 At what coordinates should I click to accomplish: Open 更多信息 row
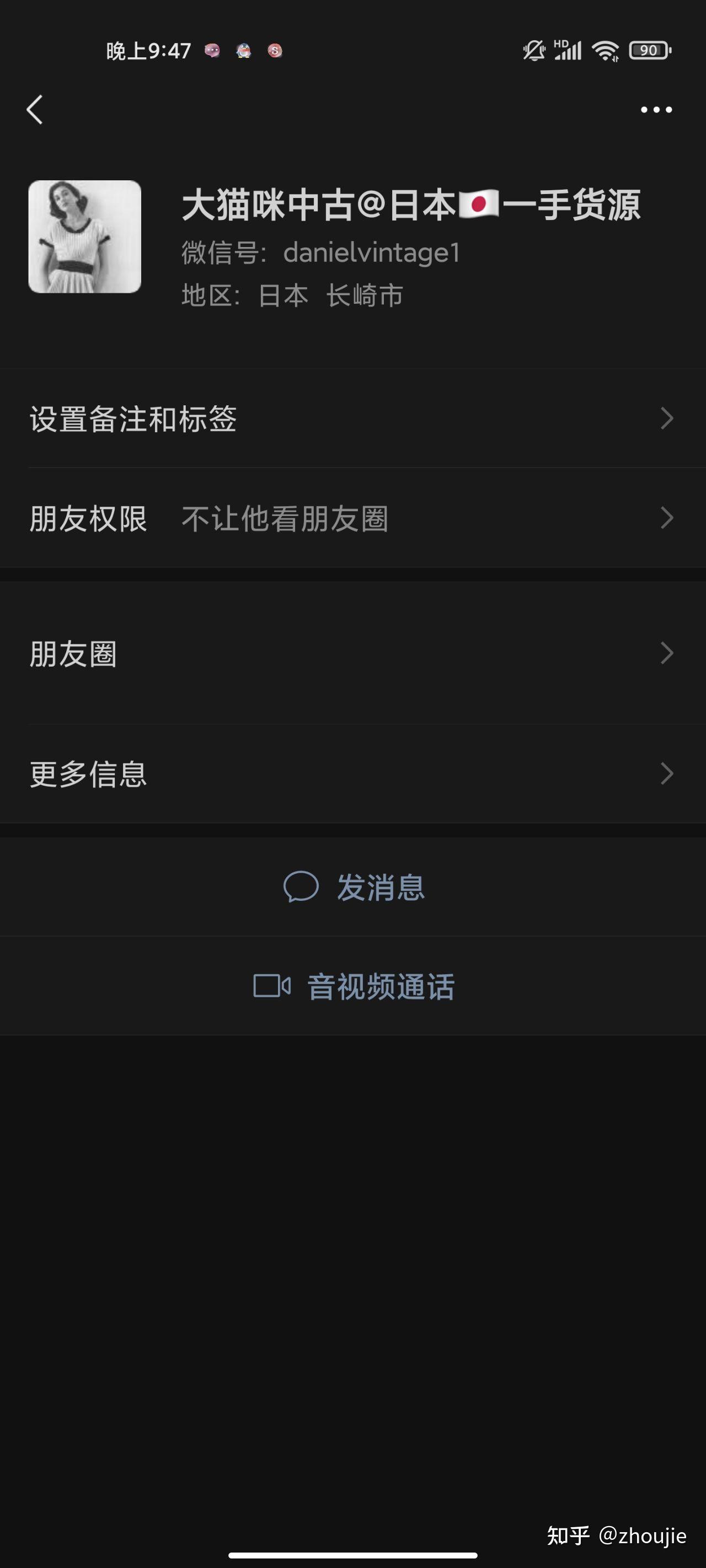click(x=352, y=774)
